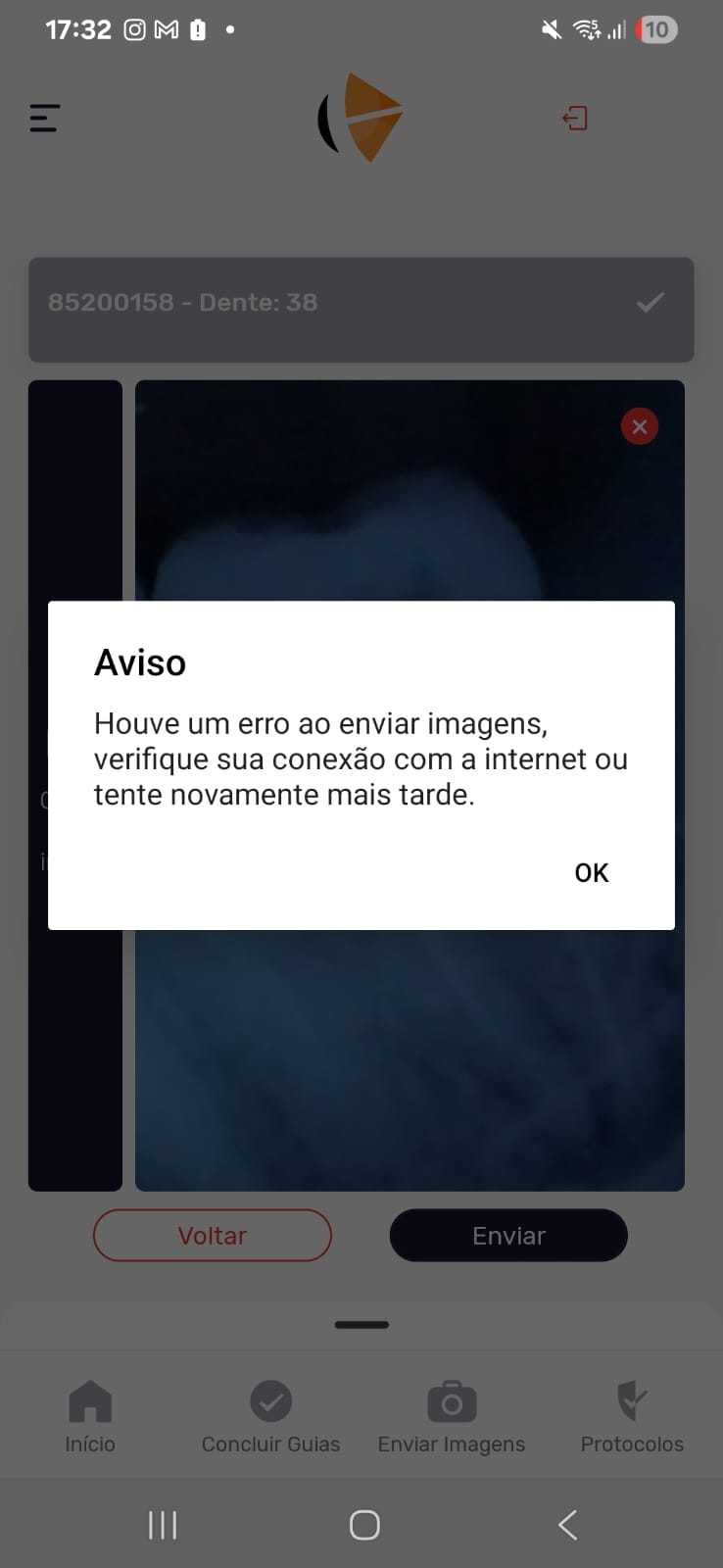Switch to the Protocolos tab
The width and height of the screenshot is (723, 1568).
pyautogui.click(x=632, y=1416)
